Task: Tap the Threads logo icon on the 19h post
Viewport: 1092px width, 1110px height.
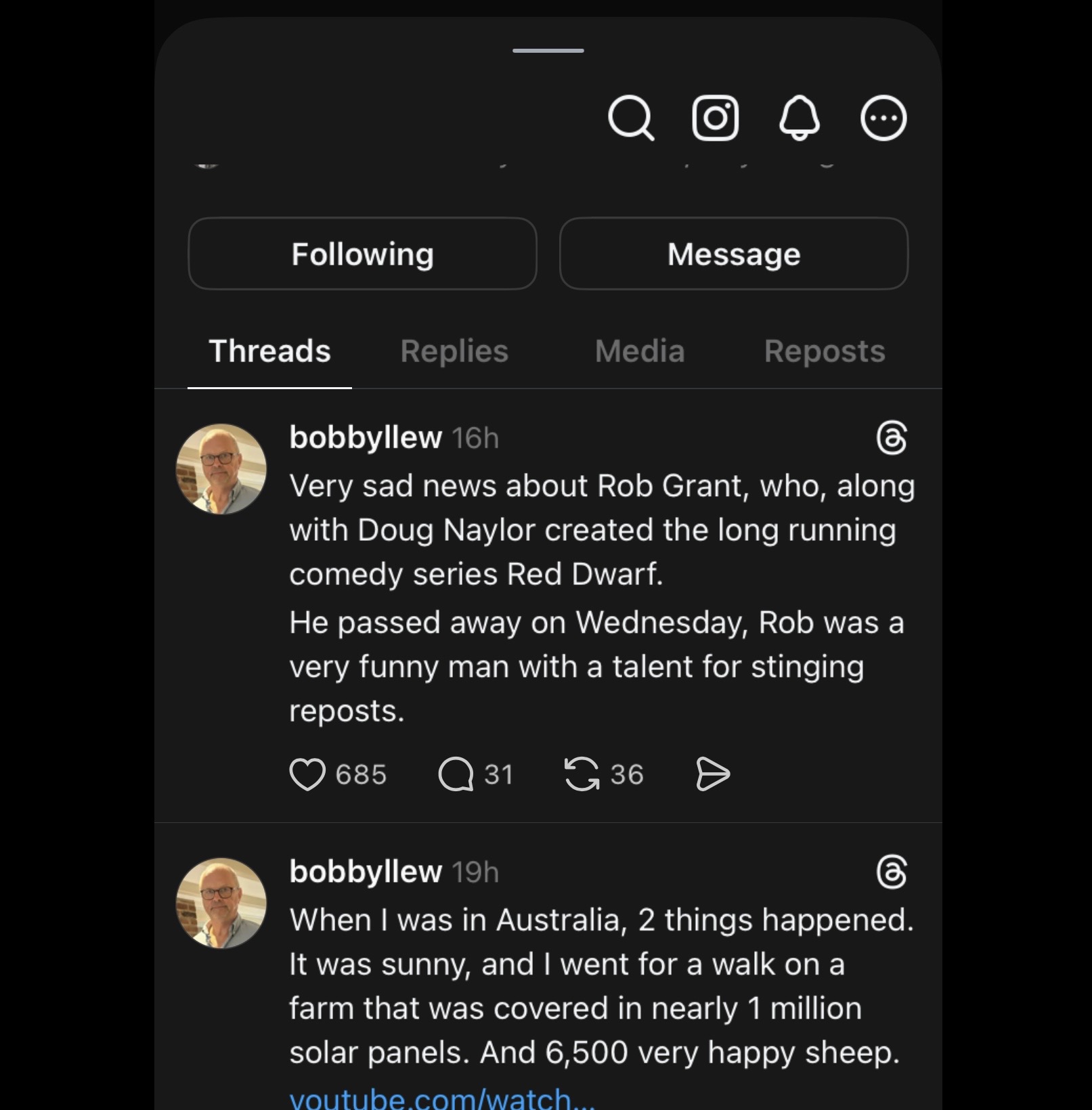Action: pos(891,872)
